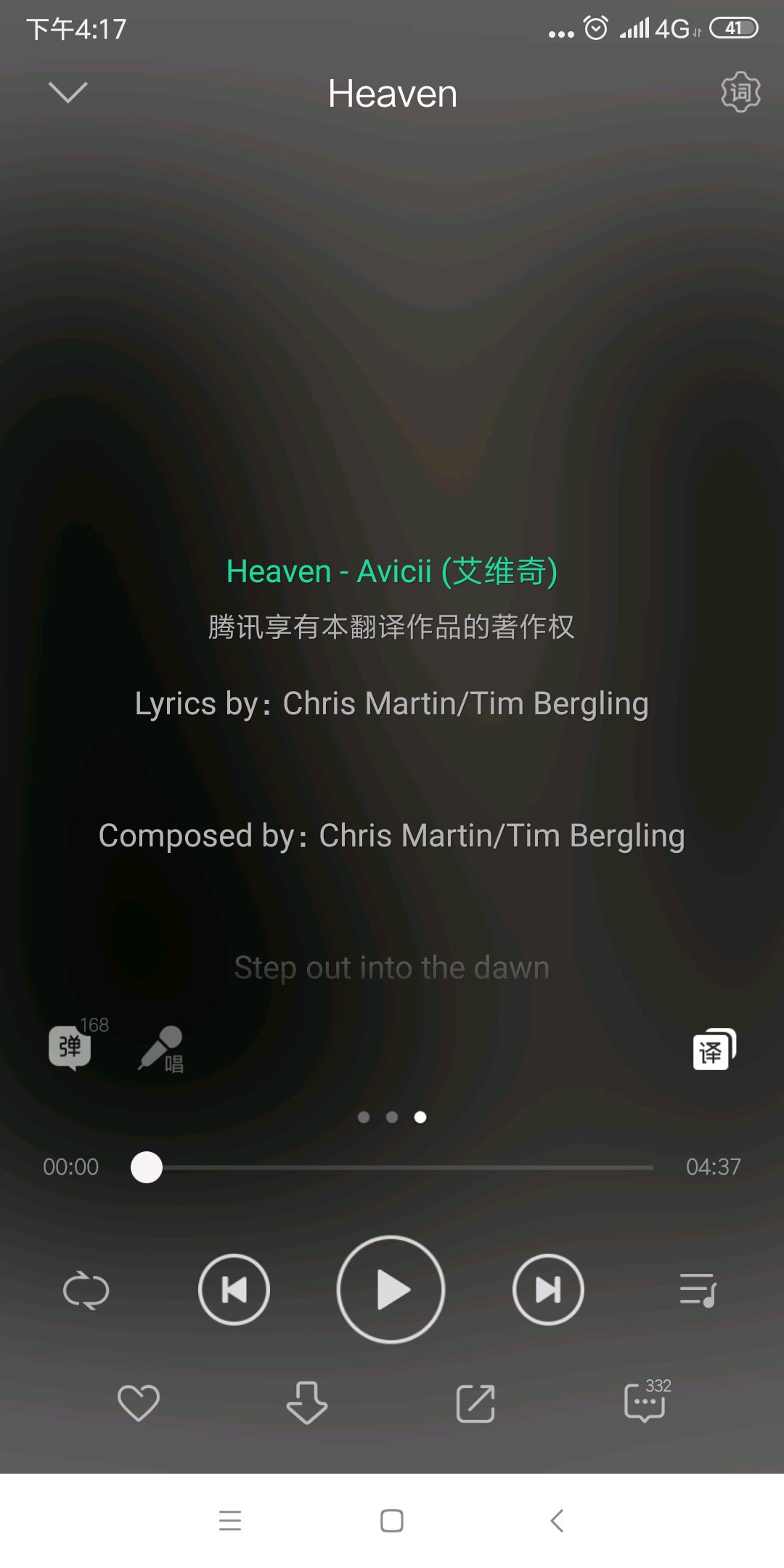Open the 332 comments
Viewport: 784px width, 1568px height.
point(646,1401)
